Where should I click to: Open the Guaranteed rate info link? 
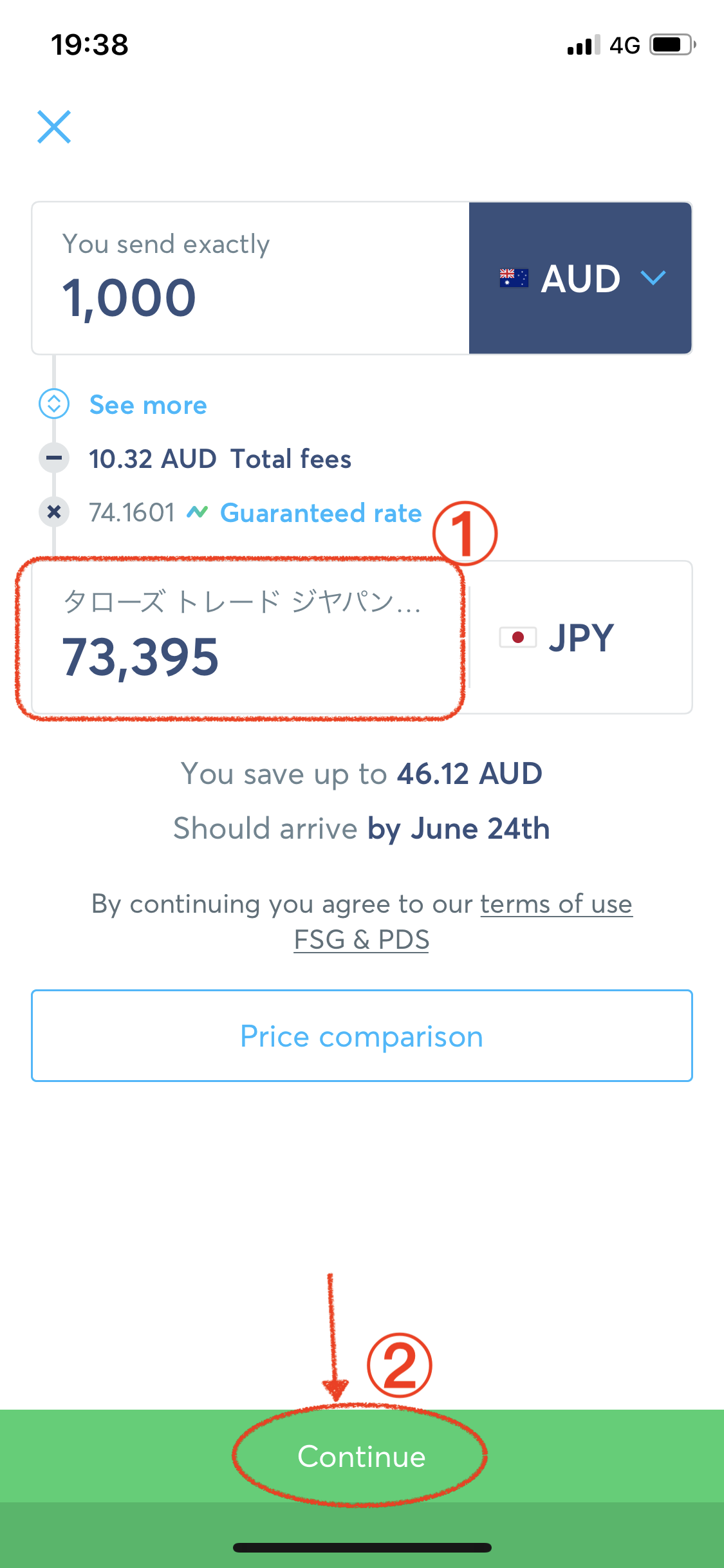point(320,513)
